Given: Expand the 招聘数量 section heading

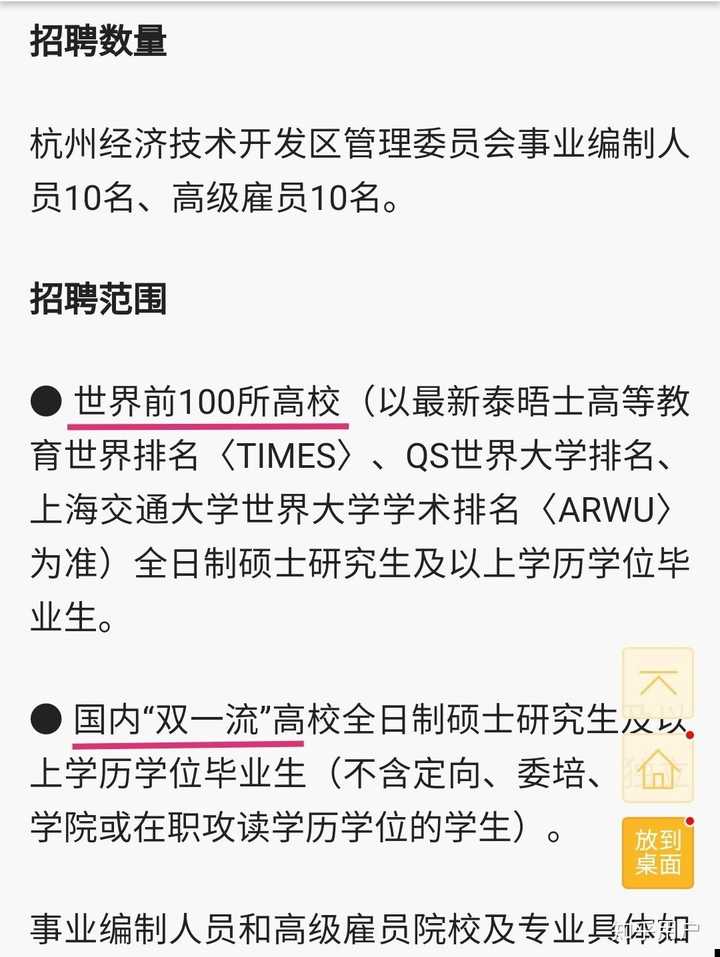Looking at the screenshot, I should (x=98, y=42).
